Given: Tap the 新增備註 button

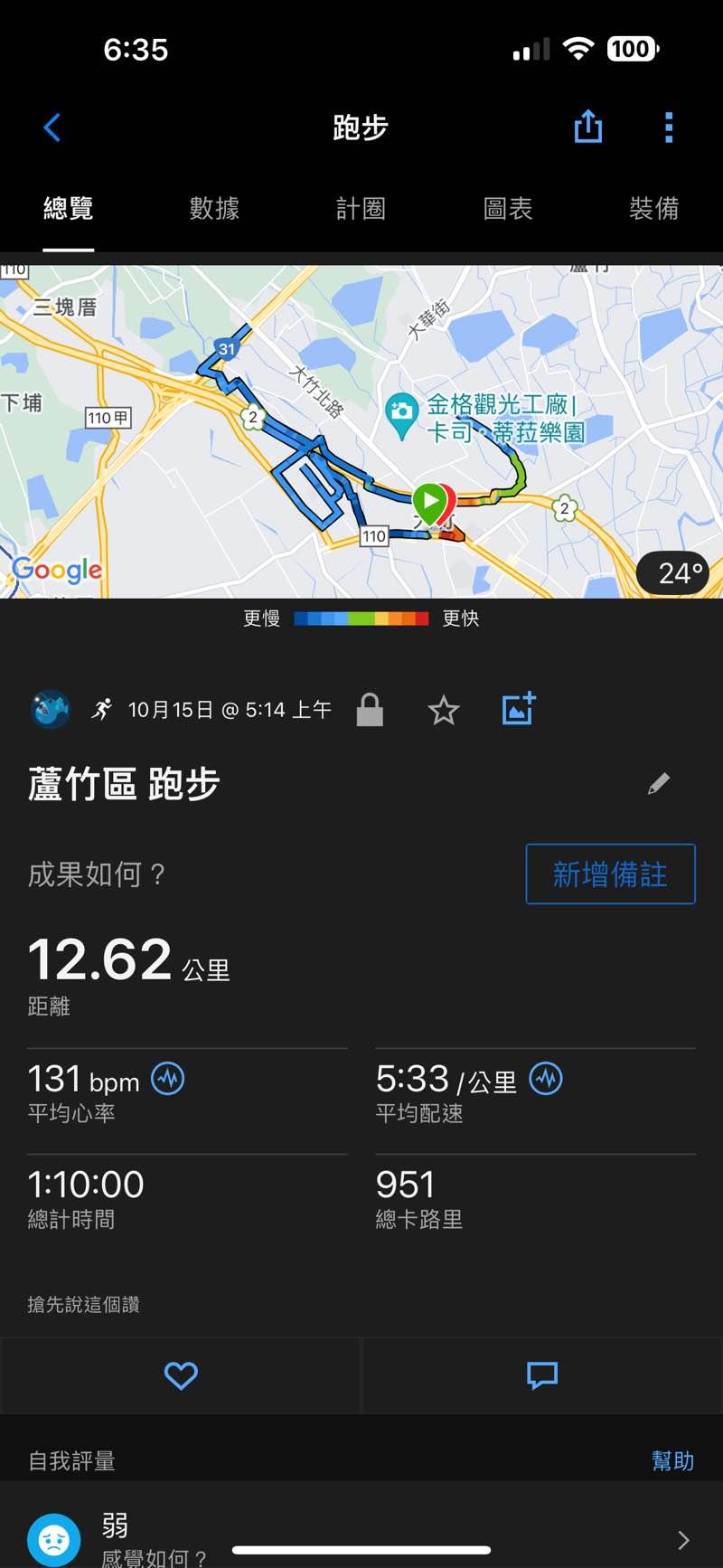Looking at the screenshot, I should 610,874.
